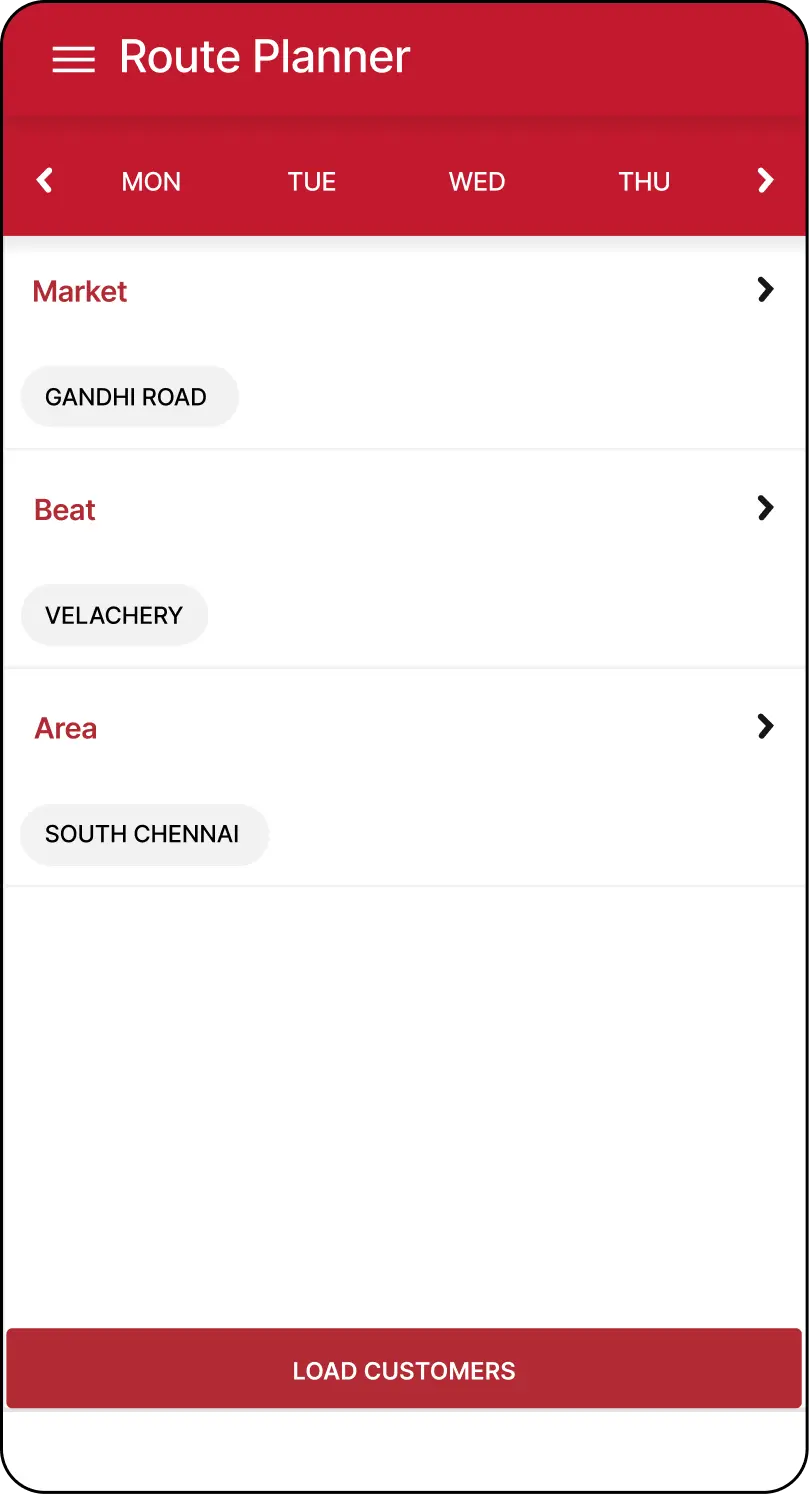
Task: Expand the Market section chevron
Action: tap(765, 290)
